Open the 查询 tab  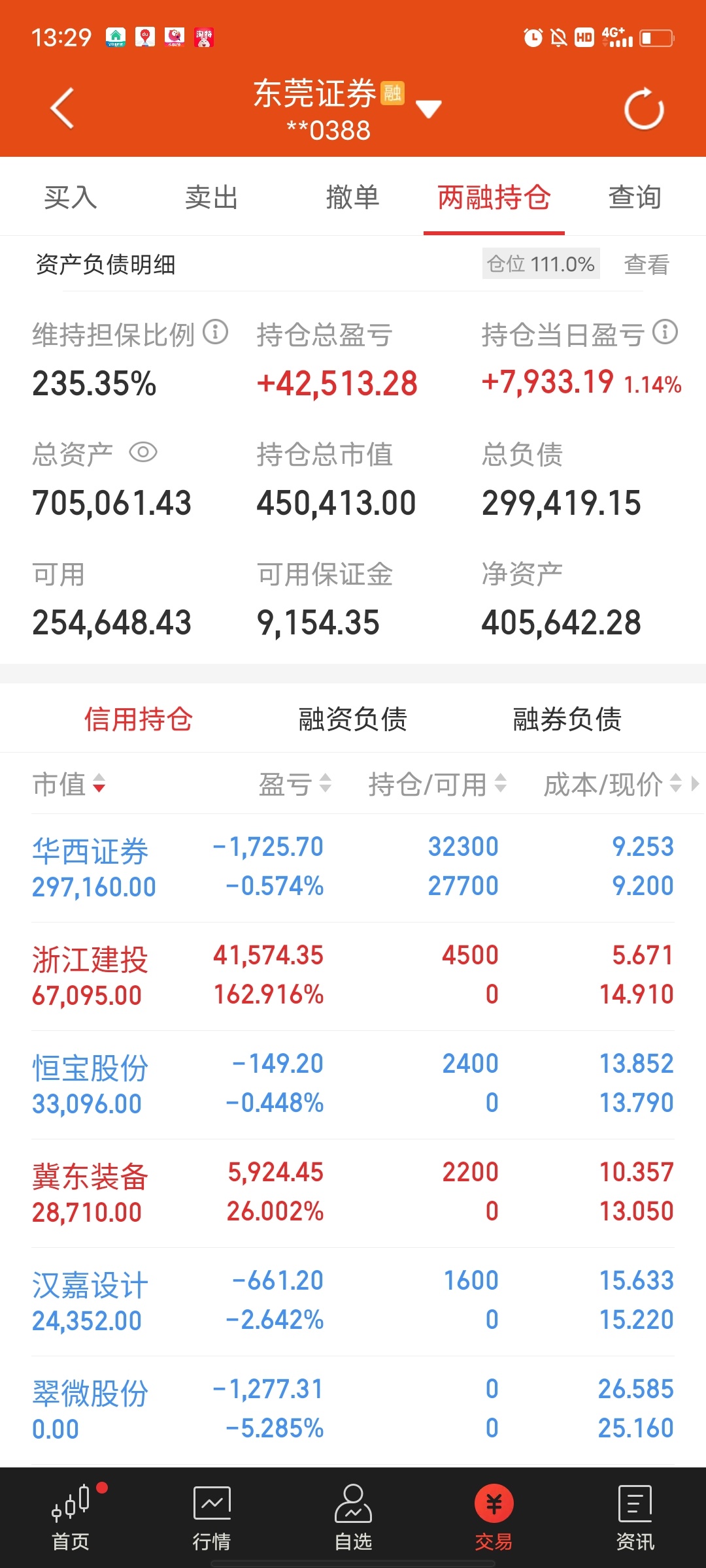click(x=635, y=197)
